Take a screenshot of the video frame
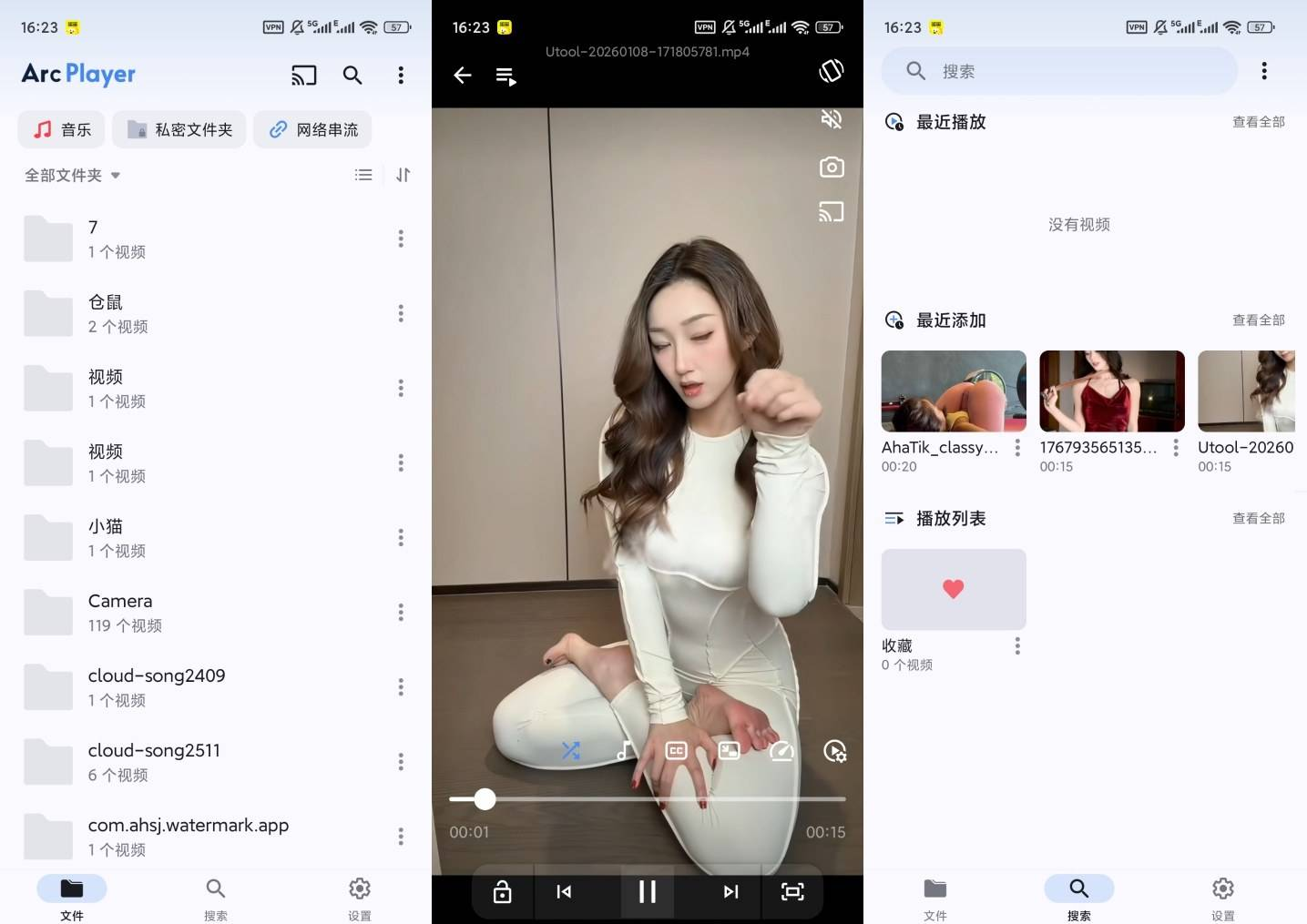 tap(831, 168)
